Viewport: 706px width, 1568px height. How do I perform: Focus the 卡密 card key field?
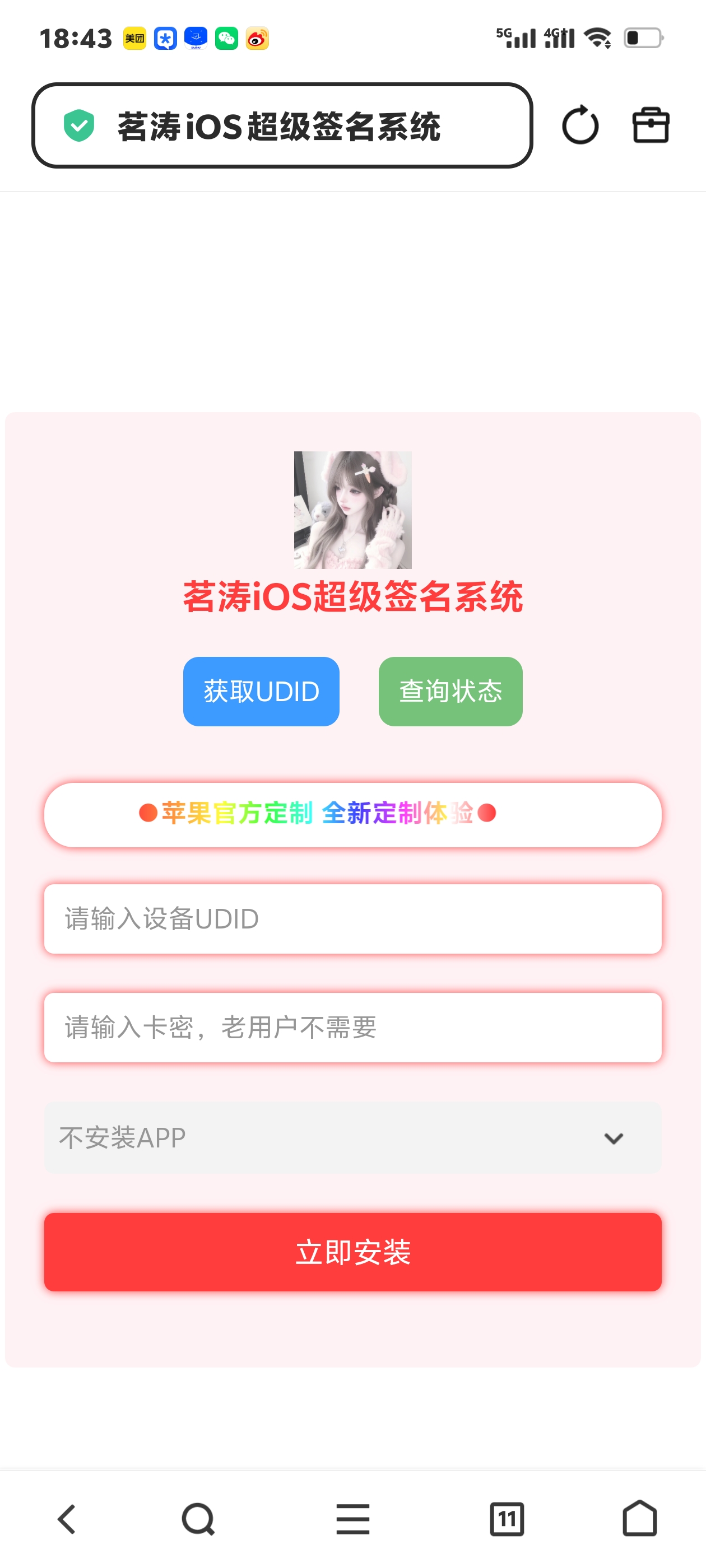pos(352,1028)
